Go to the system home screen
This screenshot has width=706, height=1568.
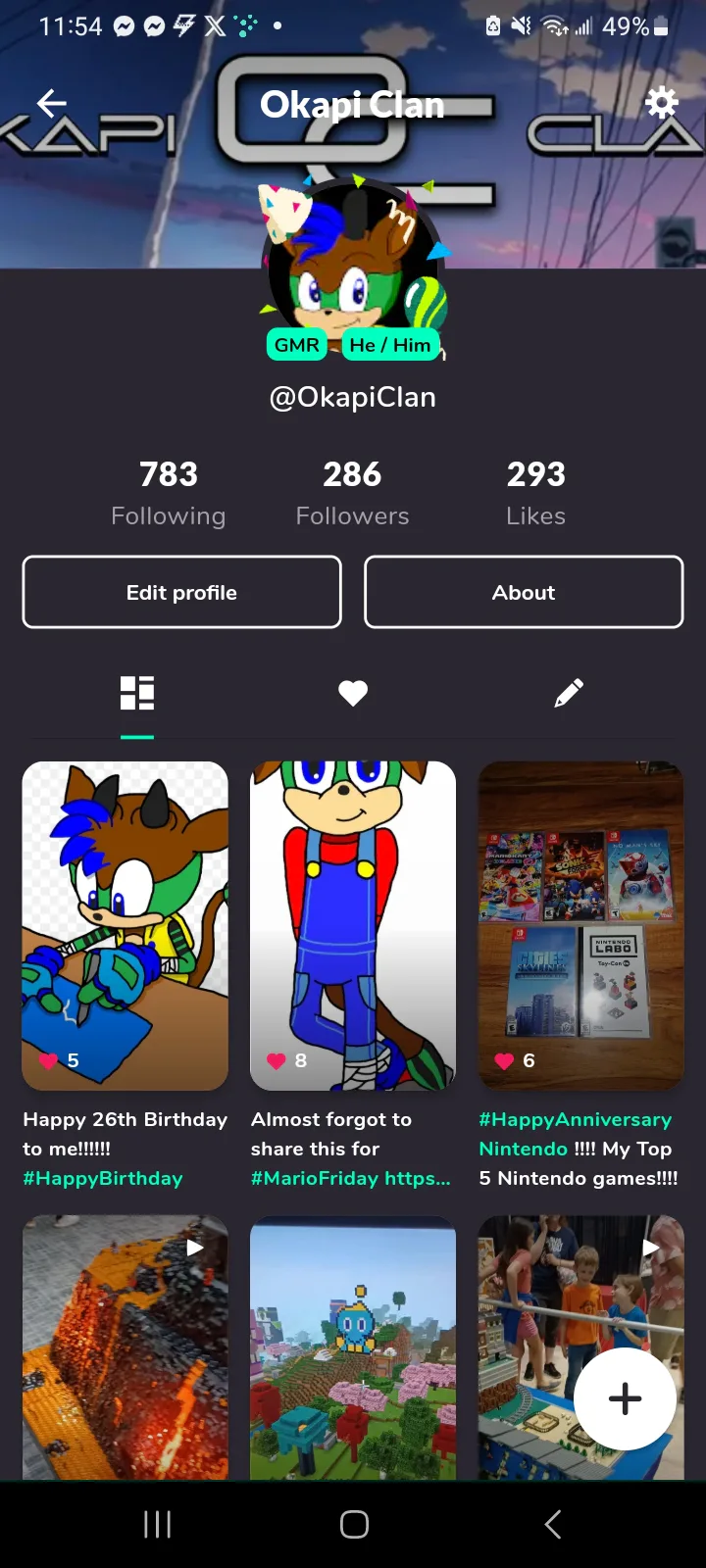[x=354, y=1524]
